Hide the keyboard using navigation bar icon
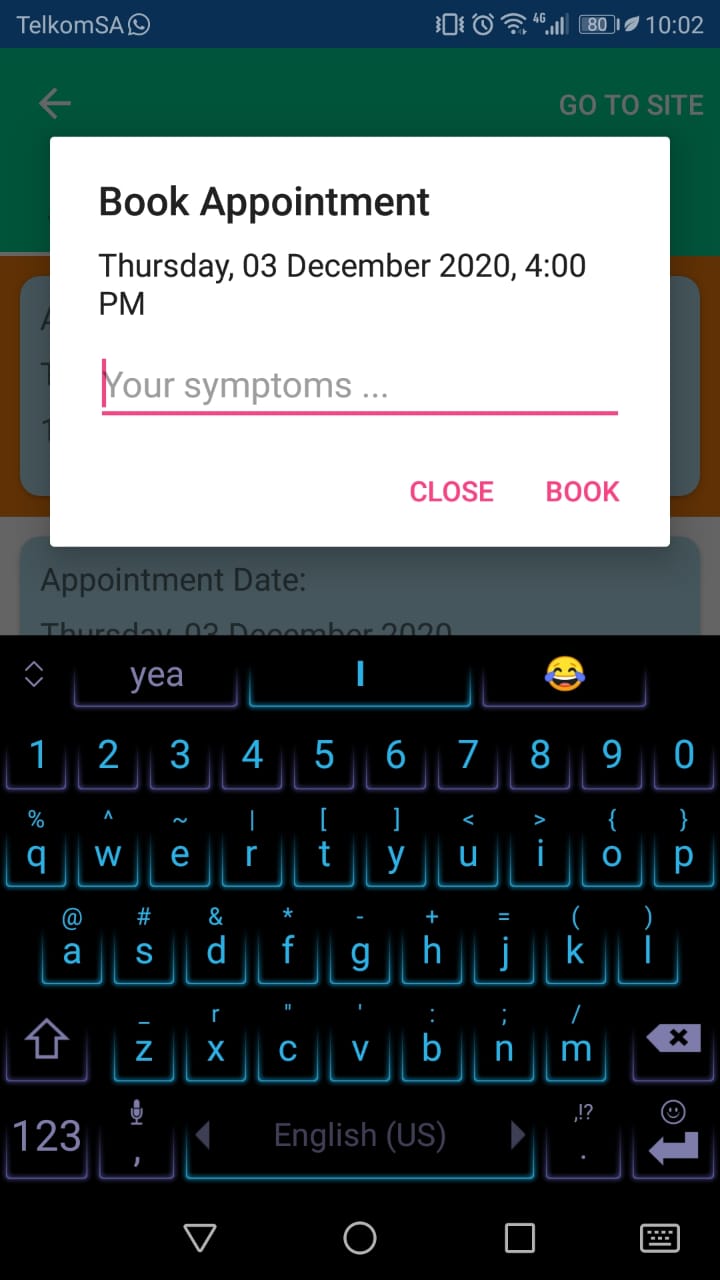720x1280 pixels. (200, 1238)
